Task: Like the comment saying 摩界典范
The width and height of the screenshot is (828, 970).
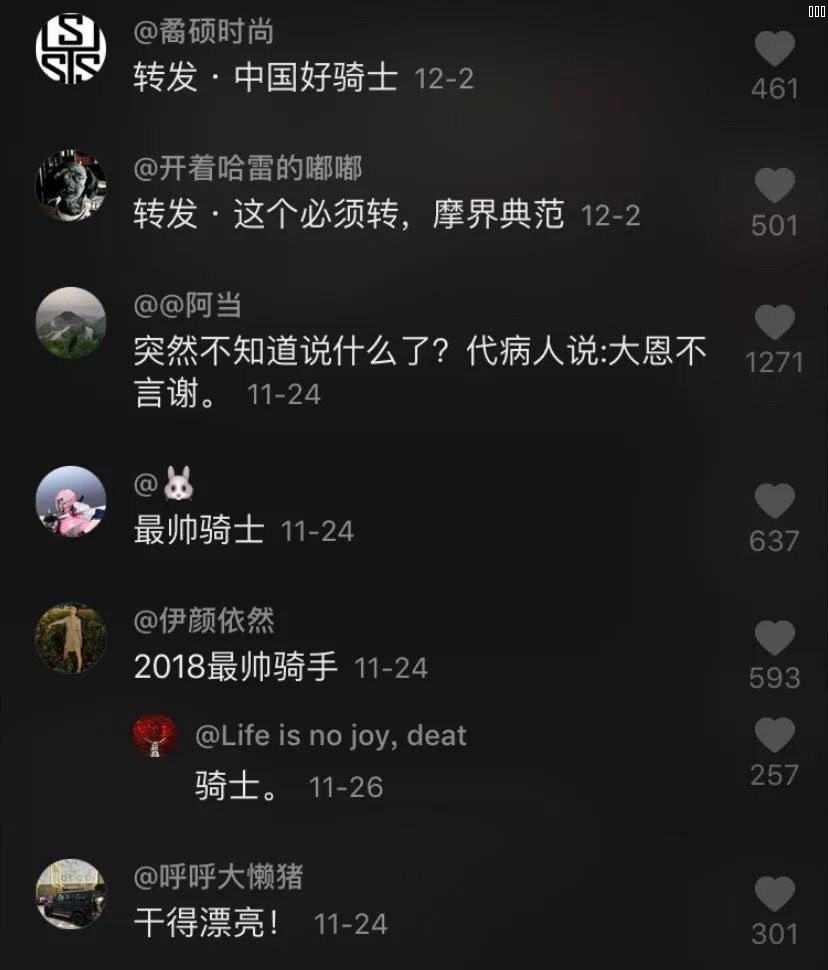Action: [774, 186]
